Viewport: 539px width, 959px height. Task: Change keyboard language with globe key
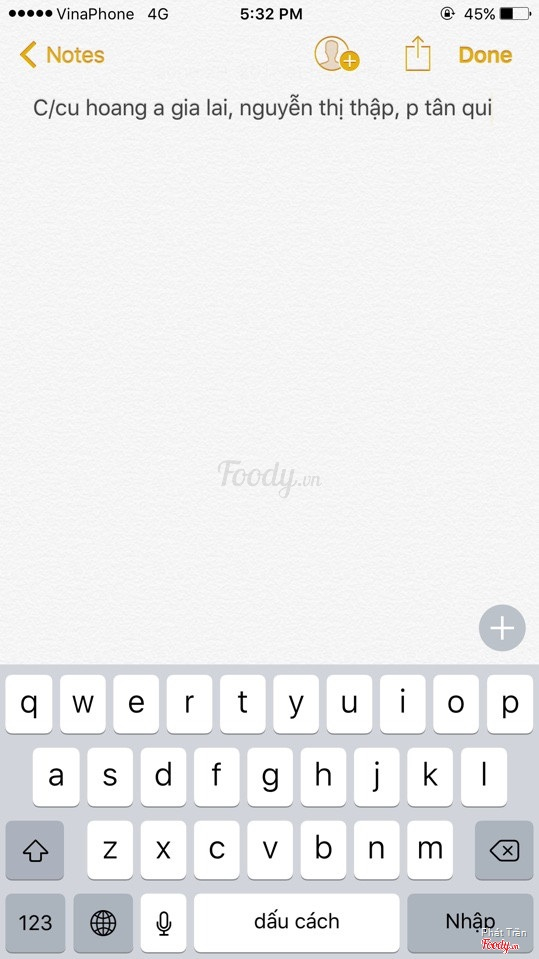tap(103, 922)
